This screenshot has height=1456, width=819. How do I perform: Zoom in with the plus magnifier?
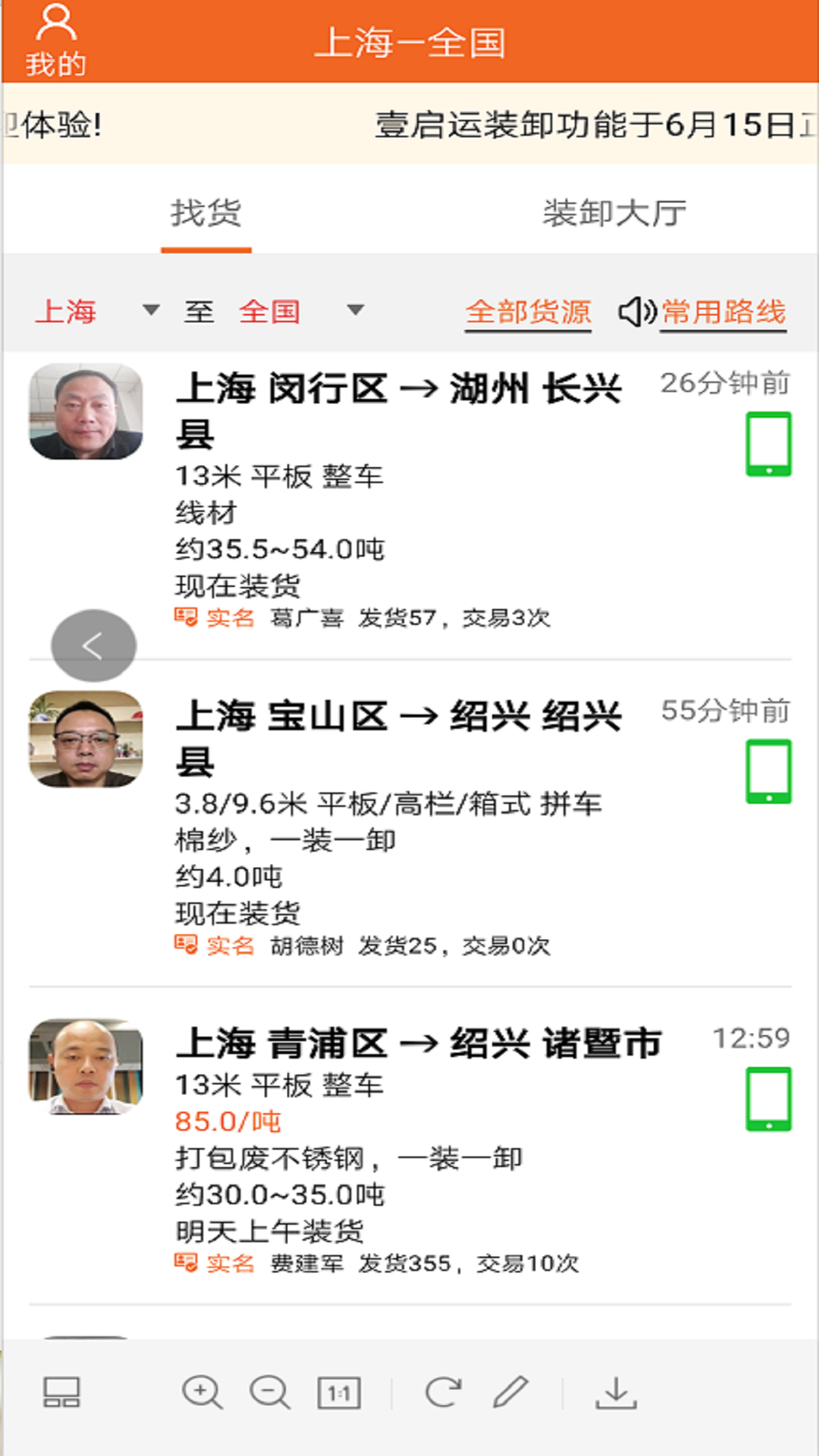tap(202, 1392)
